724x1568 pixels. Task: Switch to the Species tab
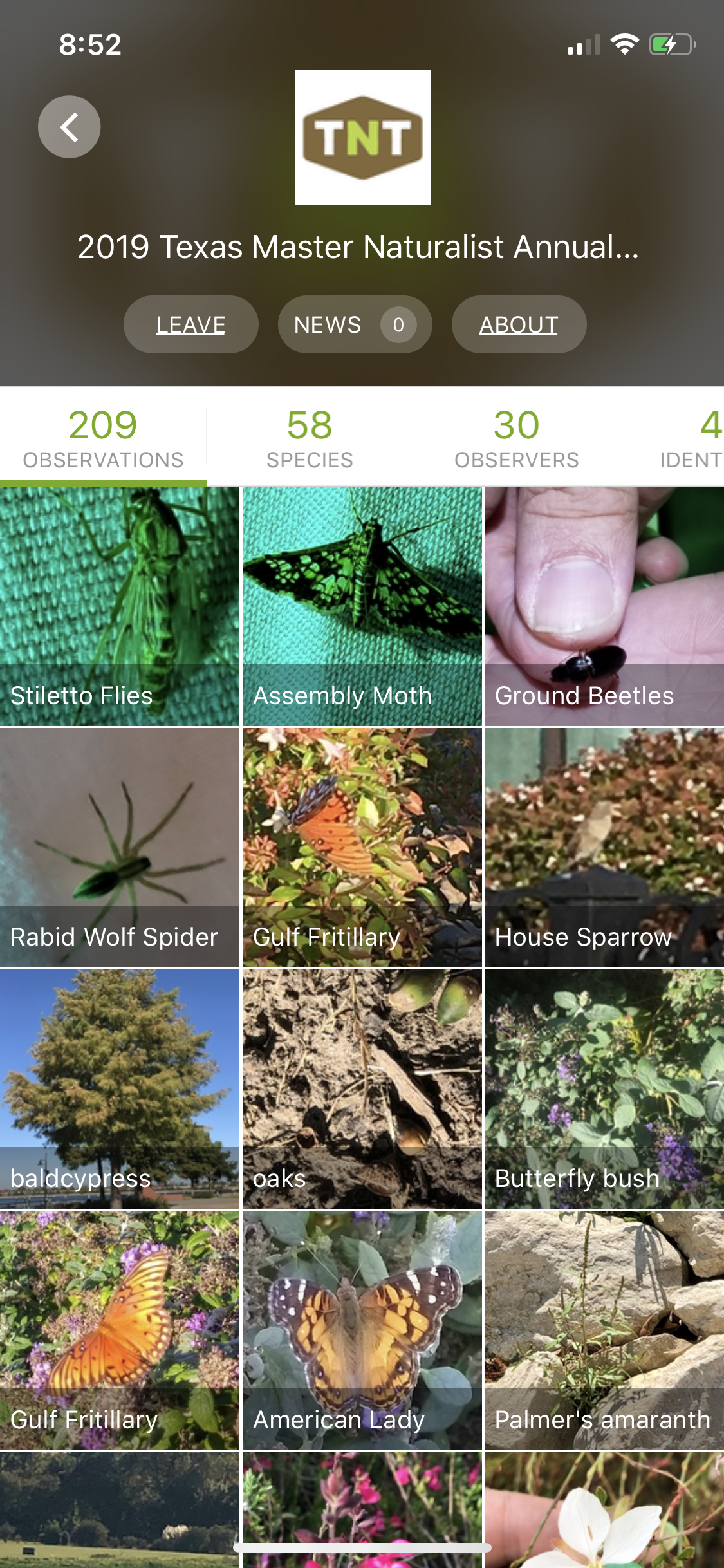[310, 438]
